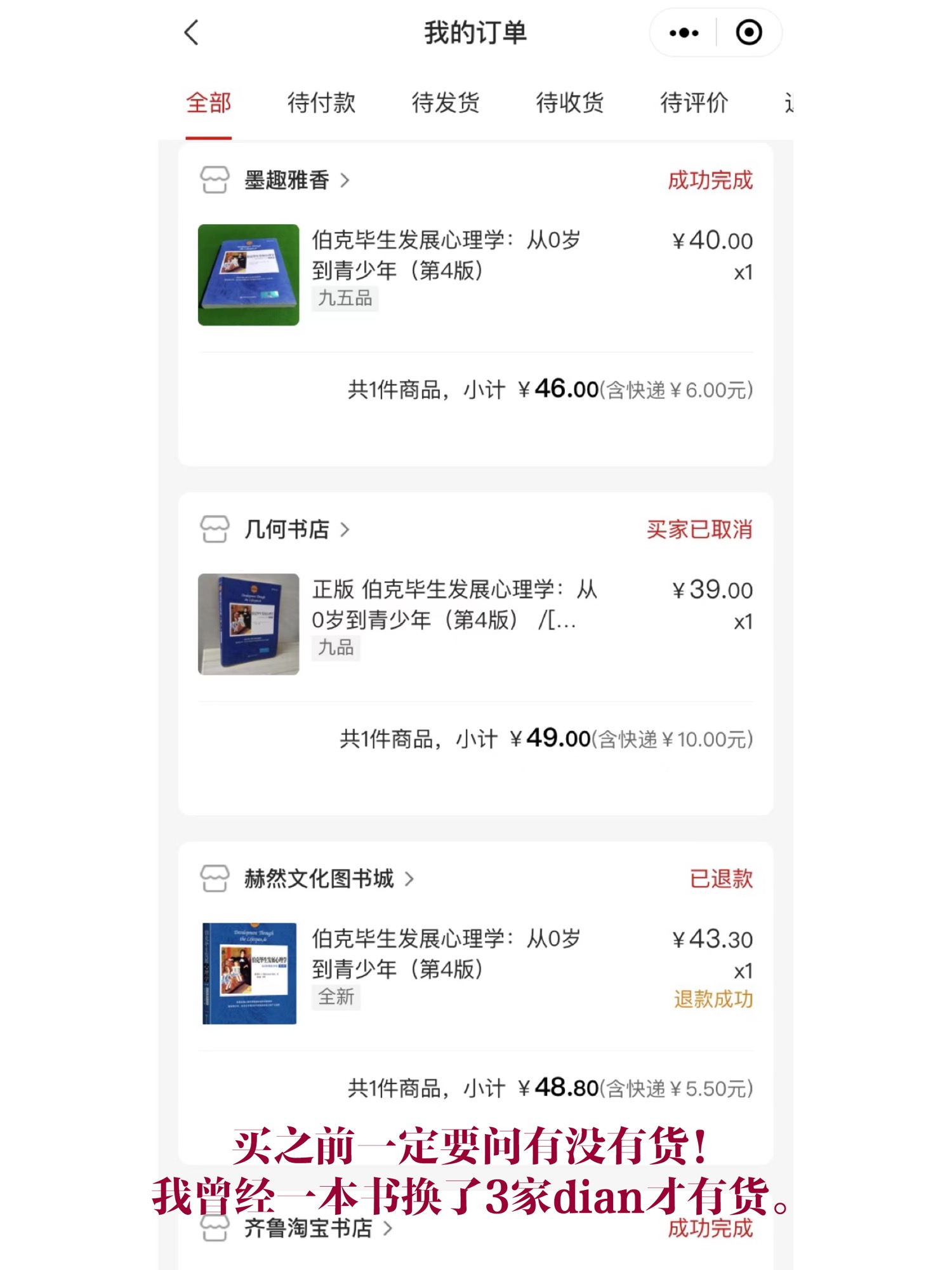Switch to the 全部 tab
Screen dimensions: 952x1270
pos(208,103)
